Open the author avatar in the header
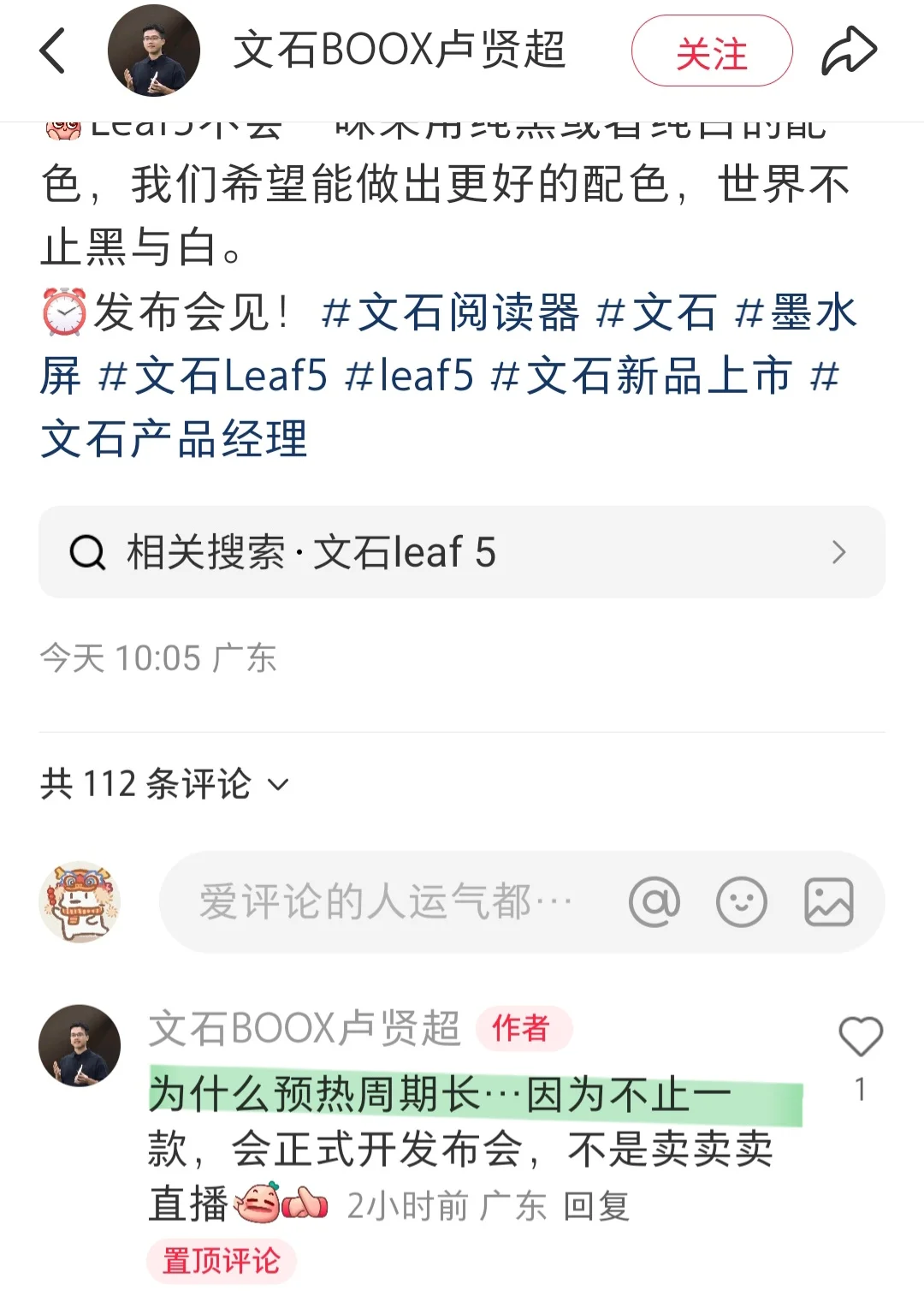This screenshot has width=924, height=1302. (x=154, y=51)
